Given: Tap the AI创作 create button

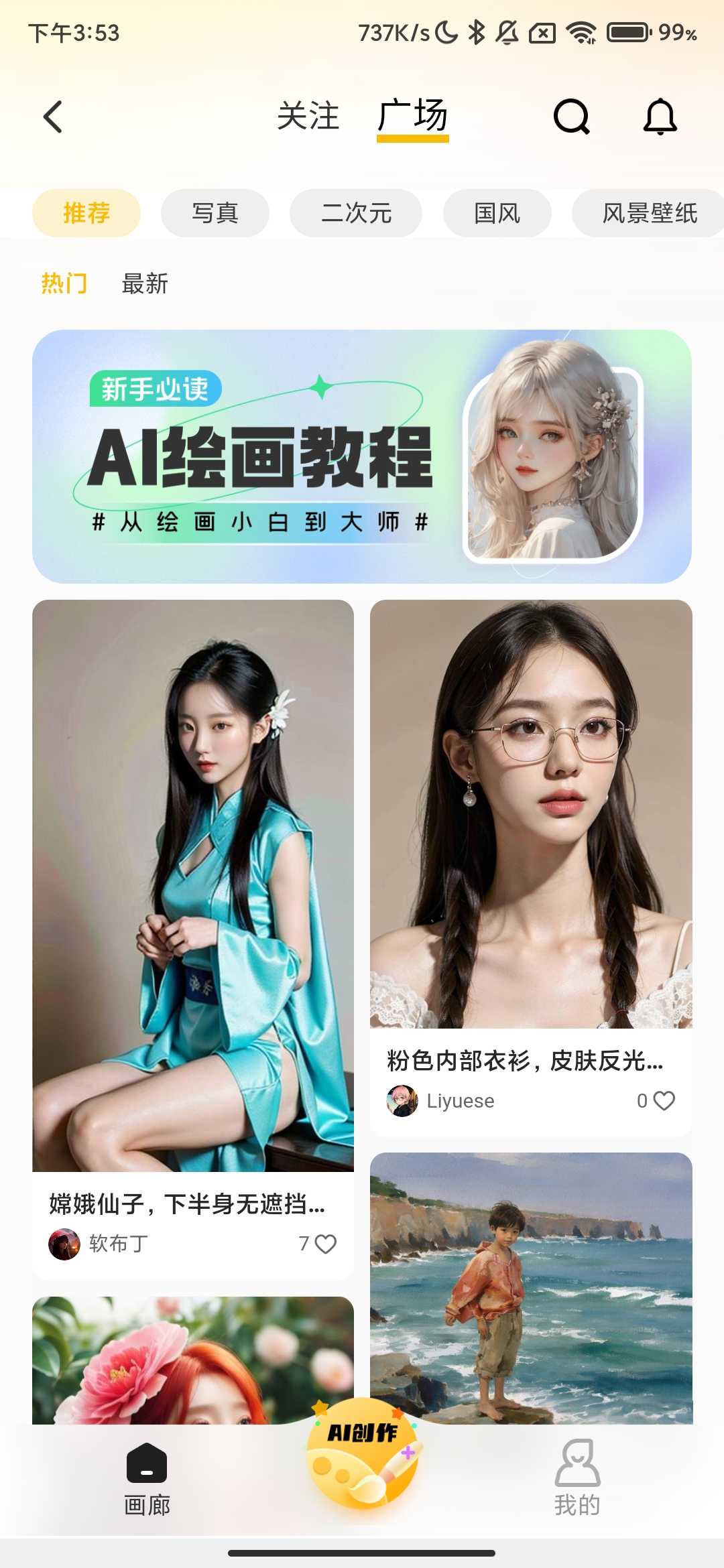Looking at the screenshot, I should [362, 1451].
